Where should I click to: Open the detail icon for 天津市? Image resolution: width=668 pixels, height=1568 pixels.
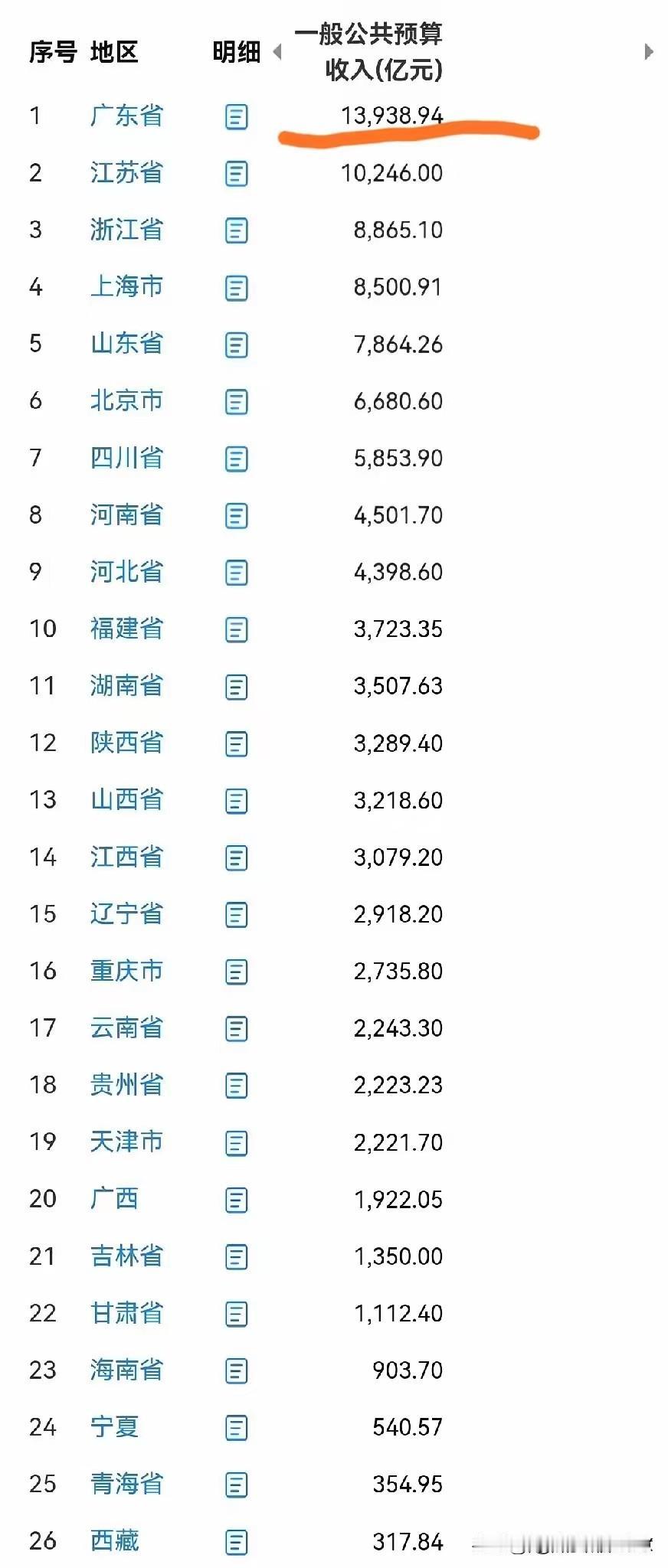(x=236, y=1142)
